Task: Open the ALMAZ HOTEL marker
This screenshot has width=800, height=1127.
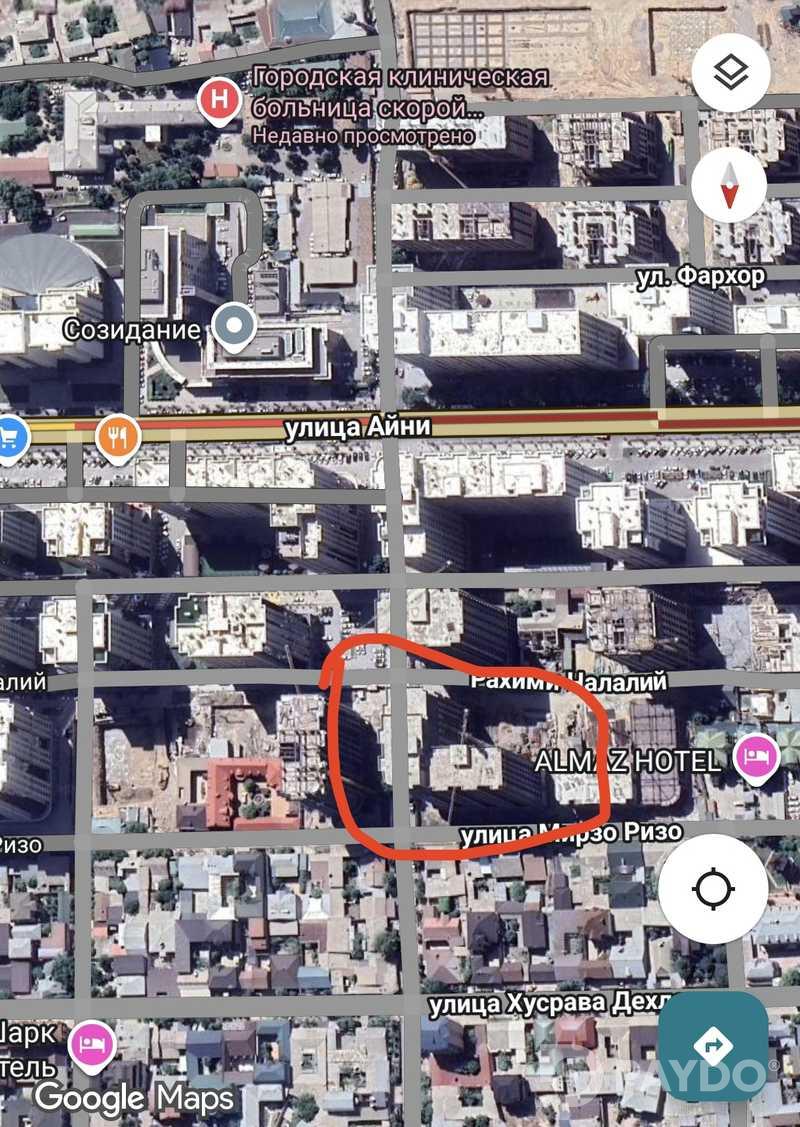Action: [x=755, y=757]
